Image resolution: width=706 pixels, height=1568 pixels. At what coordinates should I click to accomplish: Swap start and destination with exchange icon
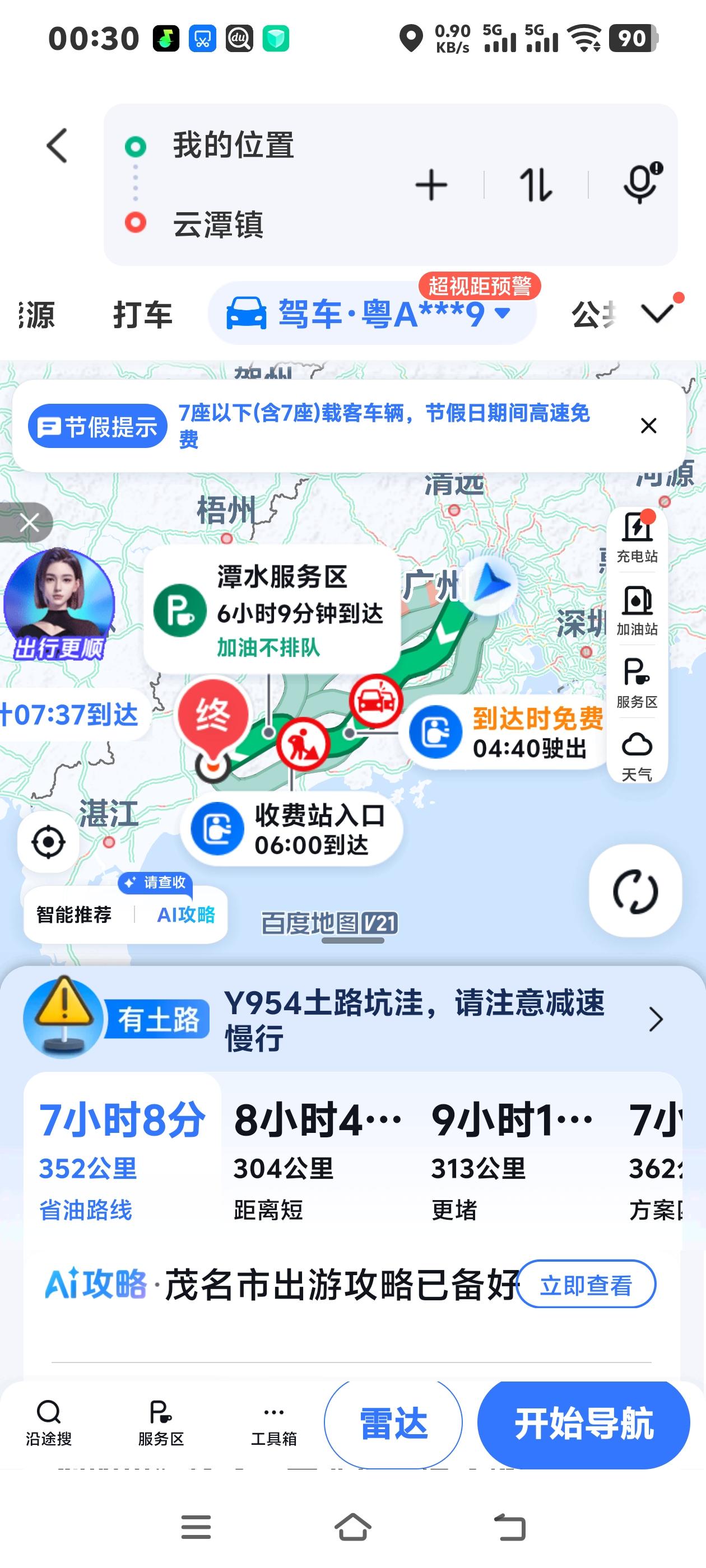coord(534,187)
